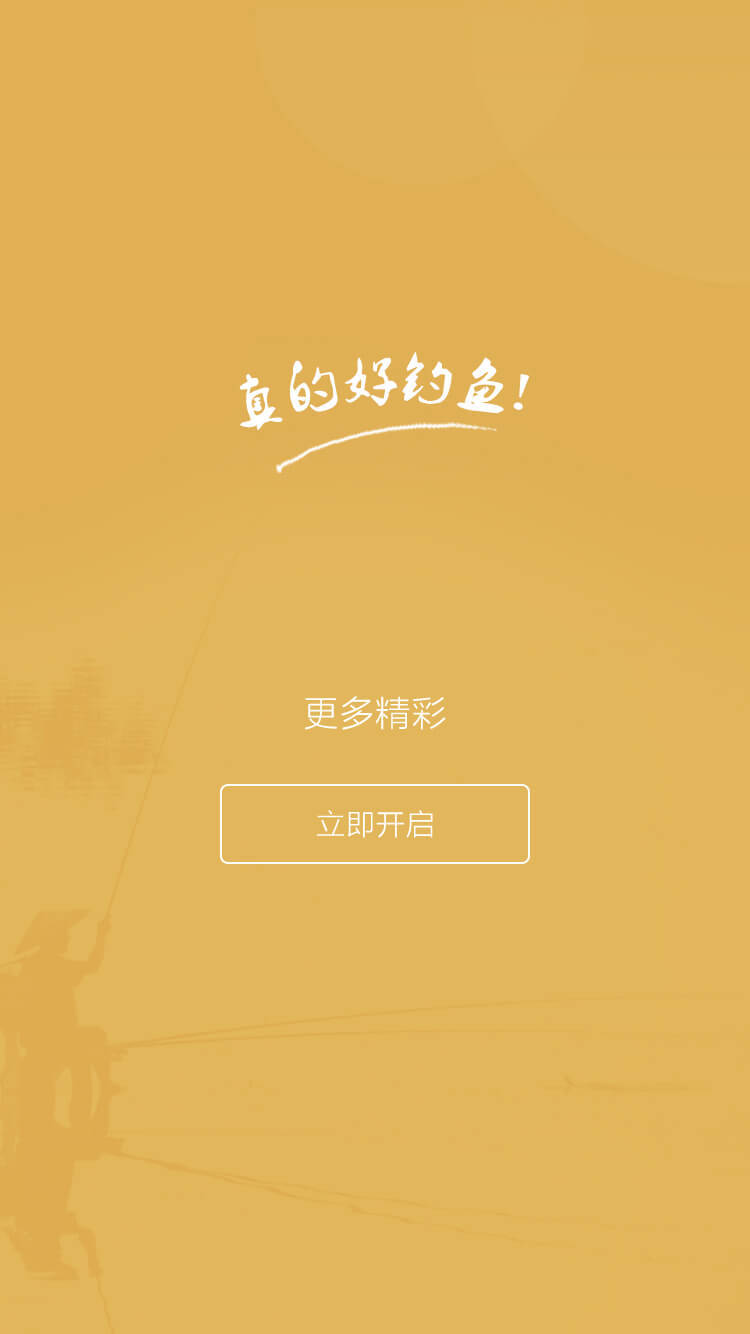Tap inside the outlined '立即开启' rectangle
Image resolution: width=750 pixels, height=1334 pixels.
coord(375,824)
